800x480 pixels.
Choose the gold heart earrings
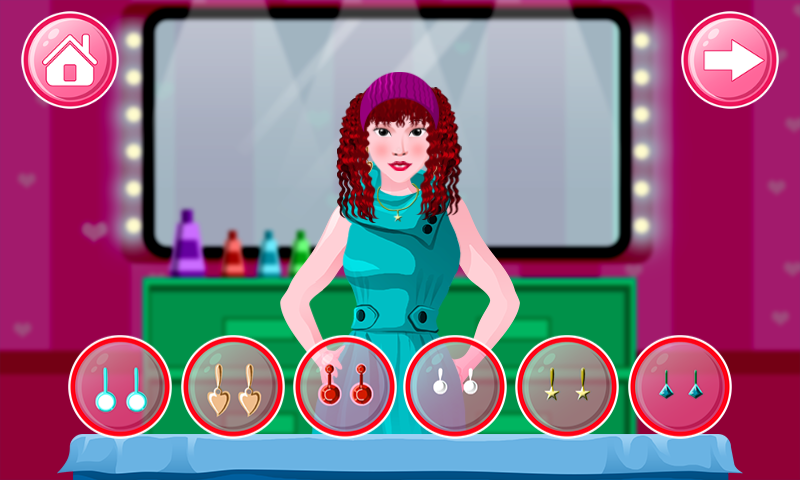(x=233, y=386)
